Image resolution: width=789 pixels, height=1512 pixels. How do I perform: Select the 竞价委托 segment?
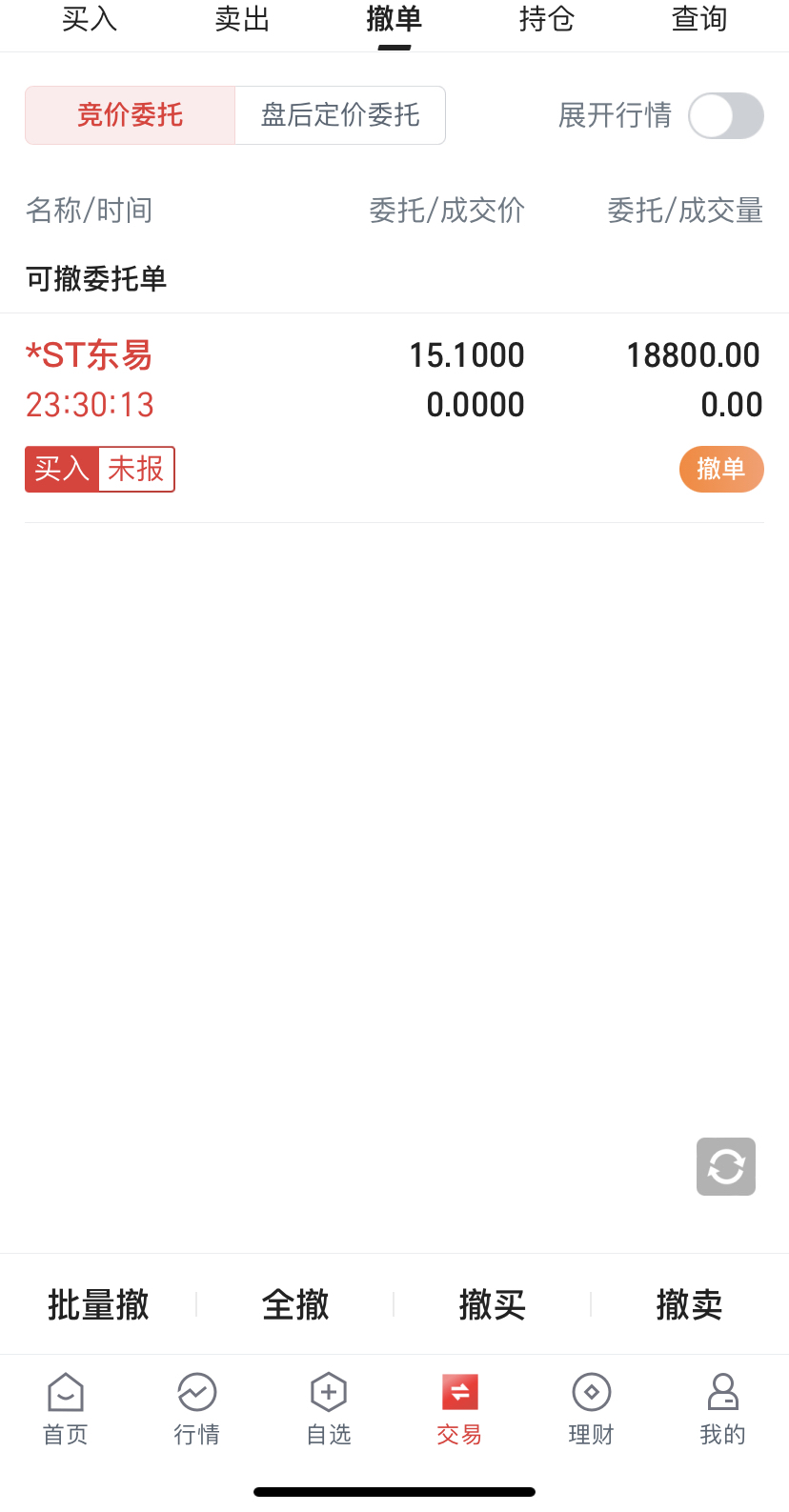[131, 115]
